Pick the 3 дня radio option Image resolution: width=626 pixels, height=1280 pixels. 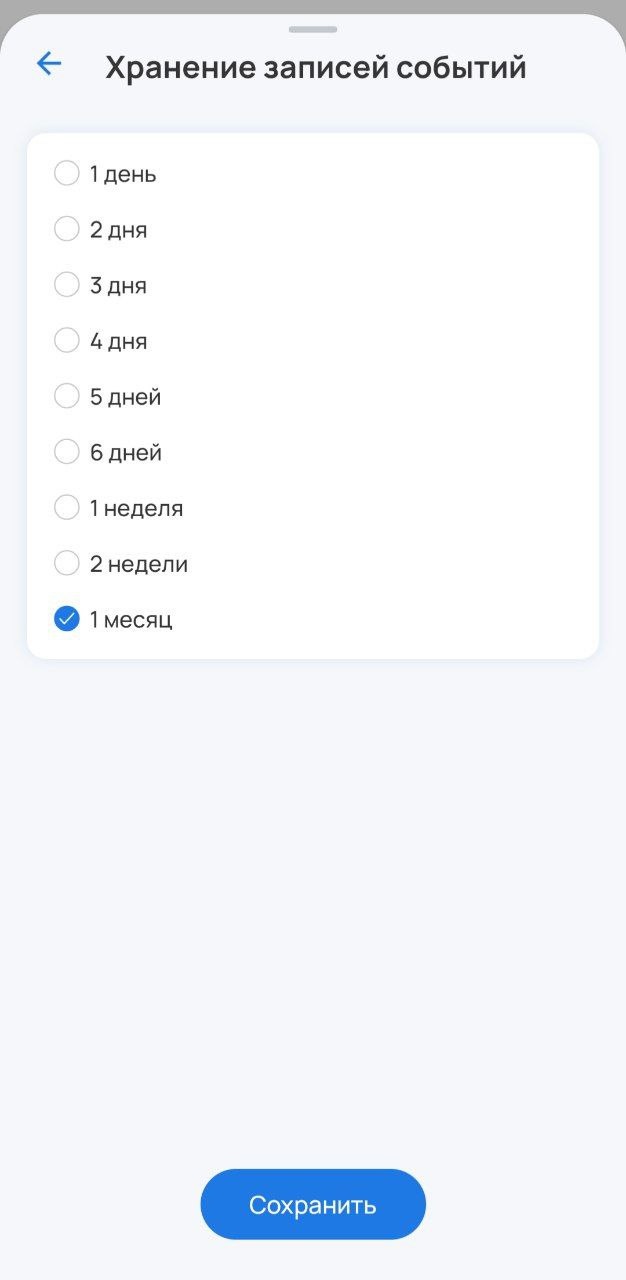tap(67, 285)
